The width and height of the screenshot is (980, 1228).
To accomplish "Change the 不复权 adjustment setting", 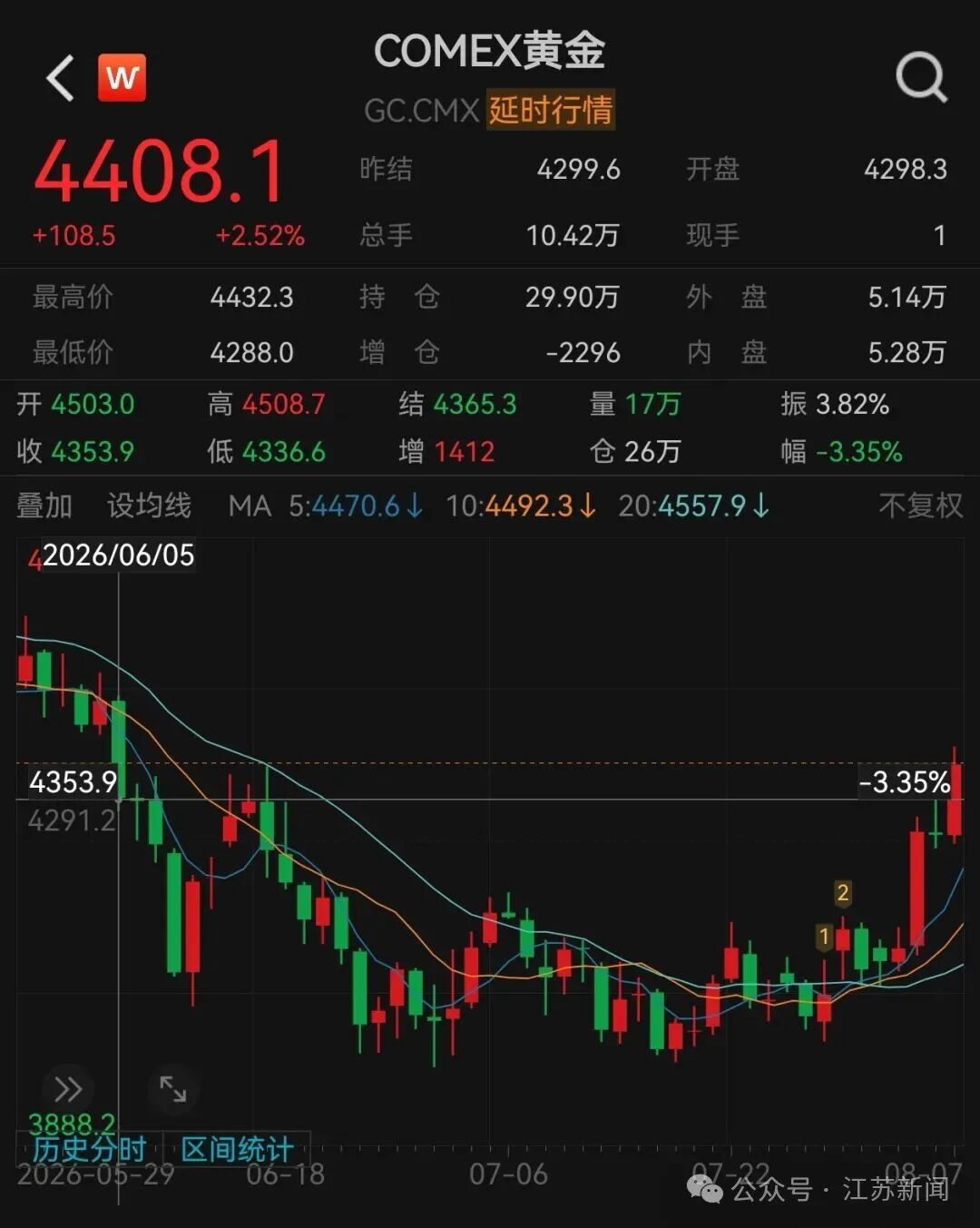I will [920, 506].
